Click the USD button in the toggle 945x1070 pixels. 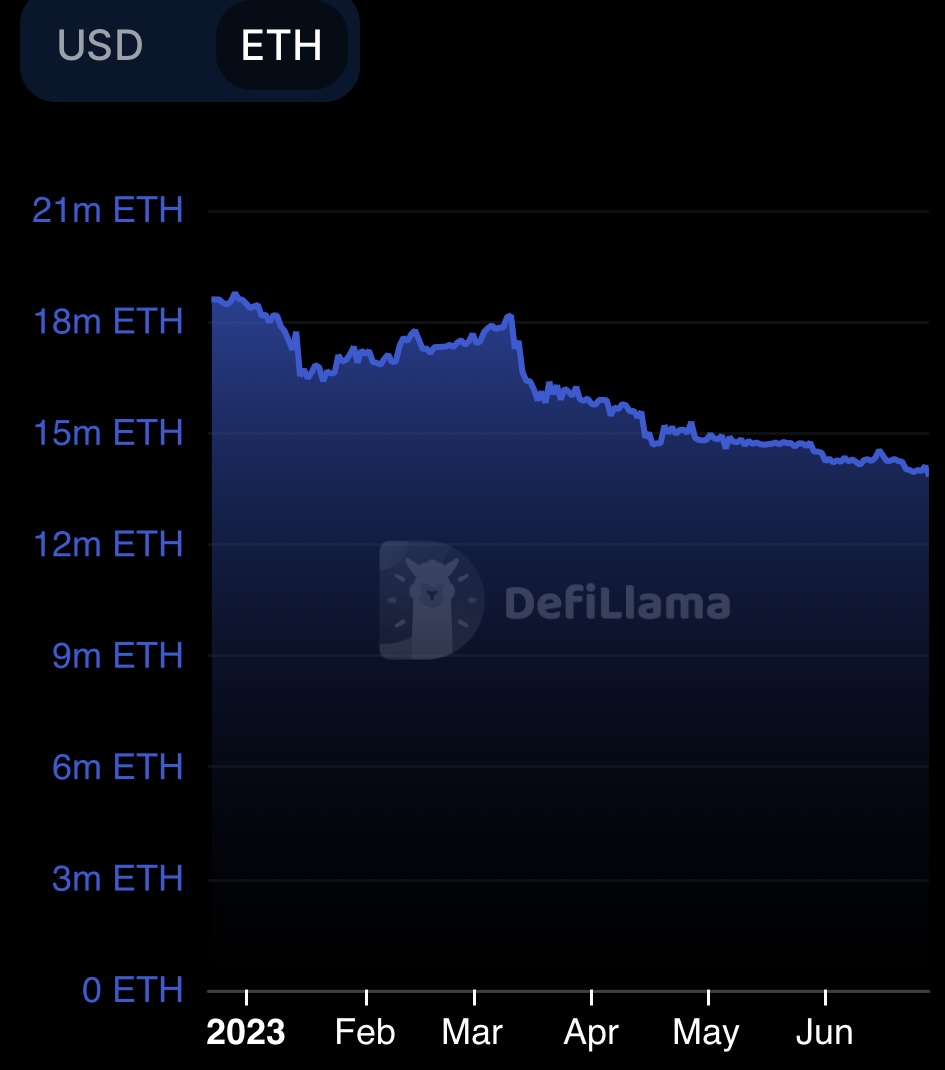[99, 45]
